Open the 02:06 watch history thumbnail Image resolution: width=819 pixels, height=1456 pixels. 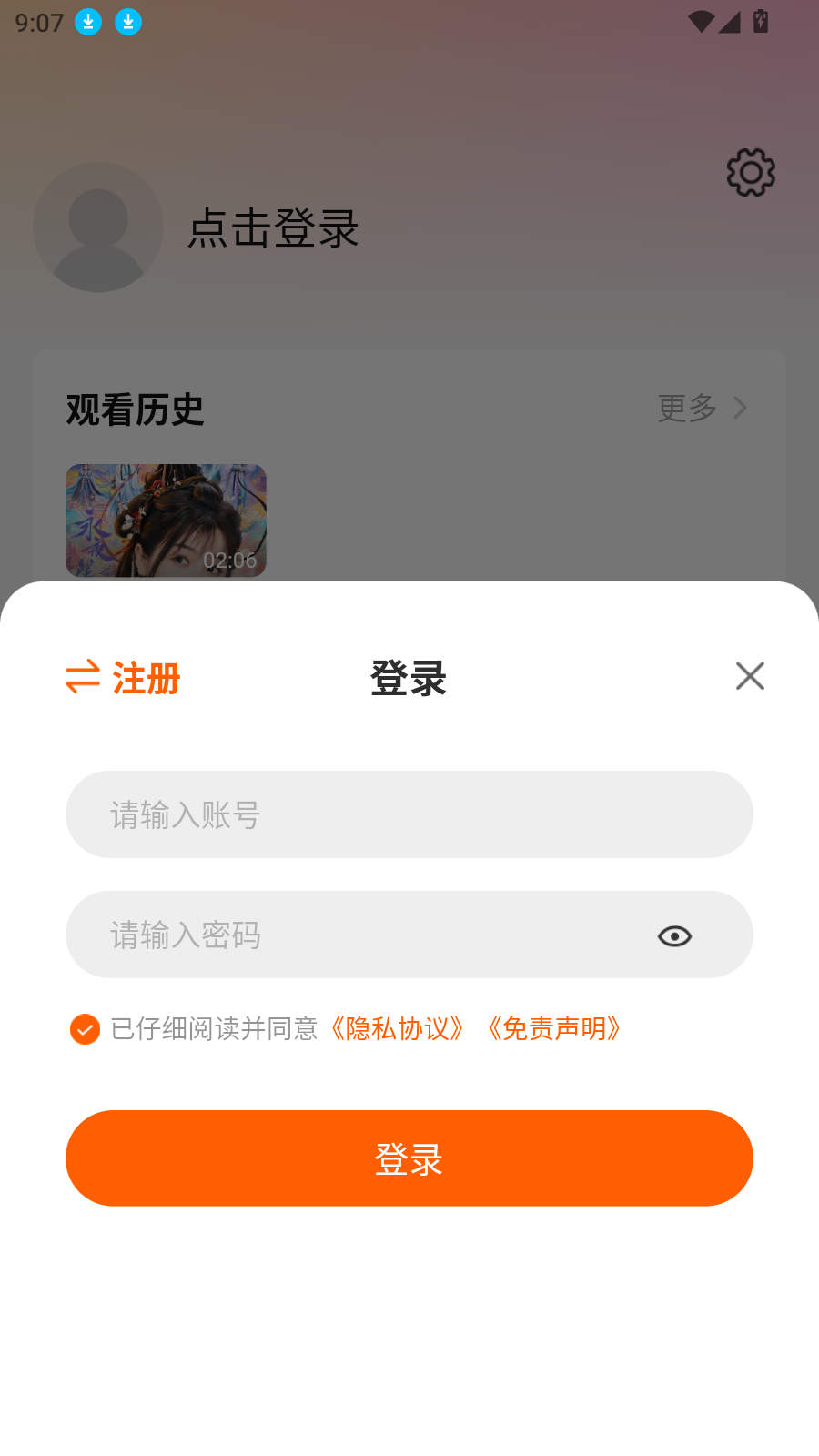coord(166,521)
